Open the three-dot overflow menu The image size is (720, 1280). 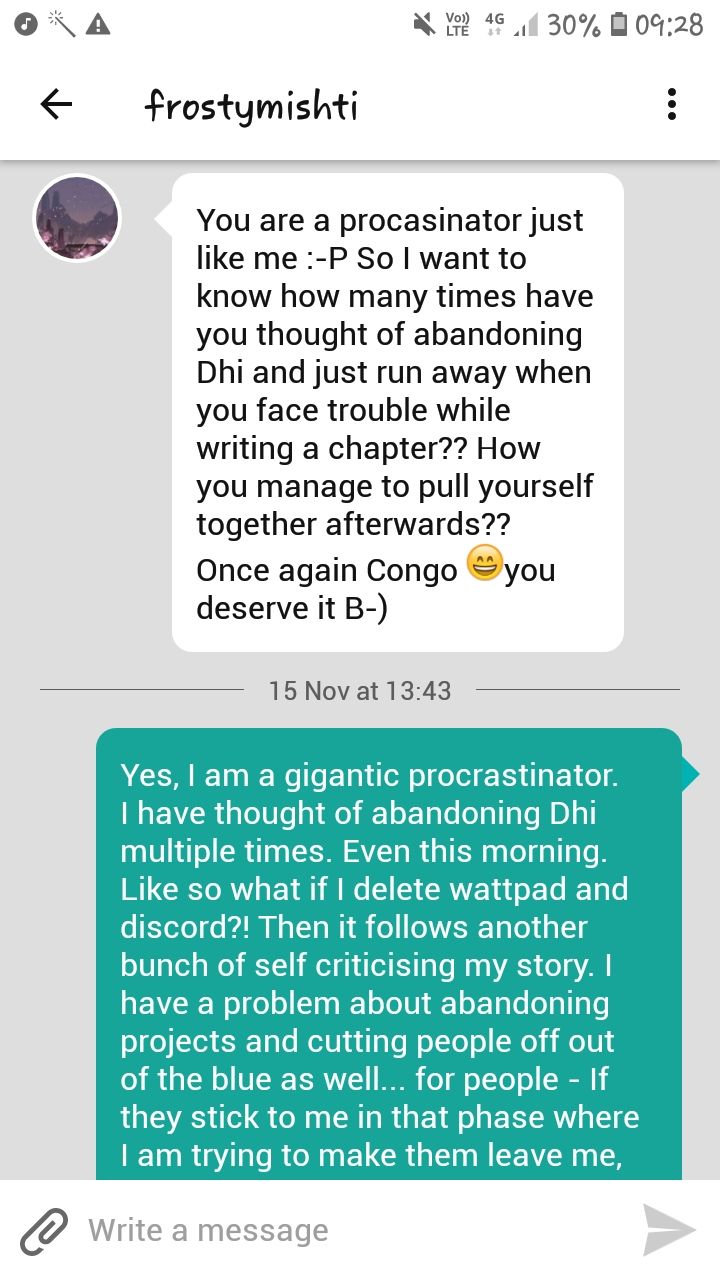672,104
